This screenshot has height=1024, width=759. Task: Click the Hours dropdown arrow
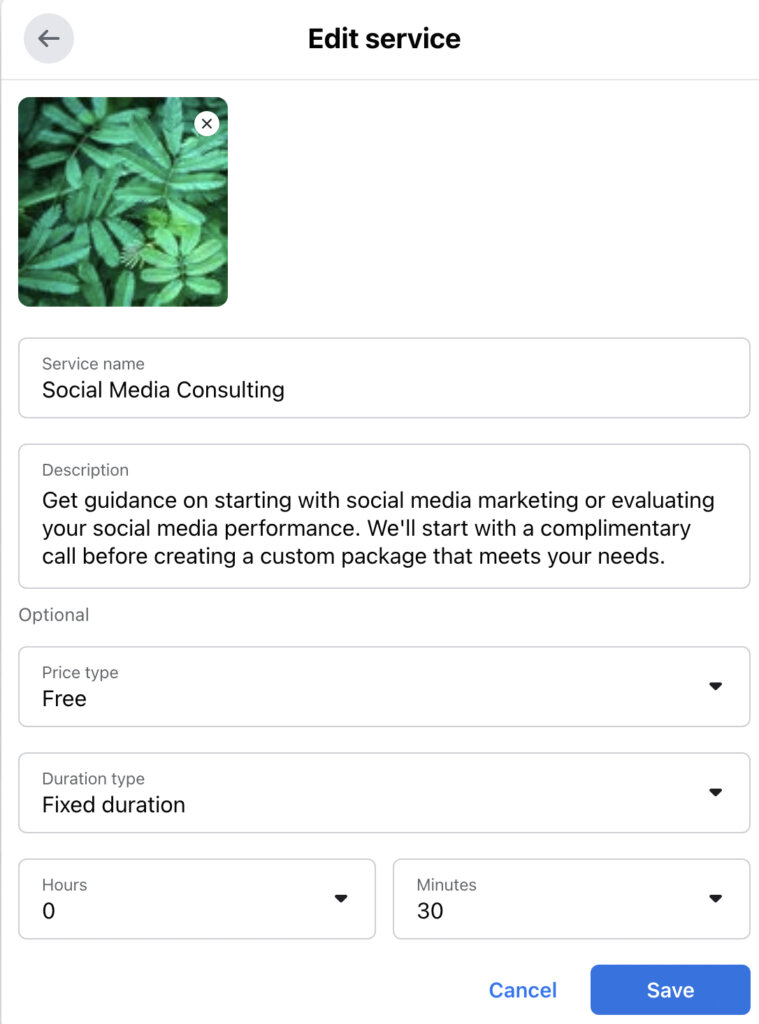click(x=341, y=899)
